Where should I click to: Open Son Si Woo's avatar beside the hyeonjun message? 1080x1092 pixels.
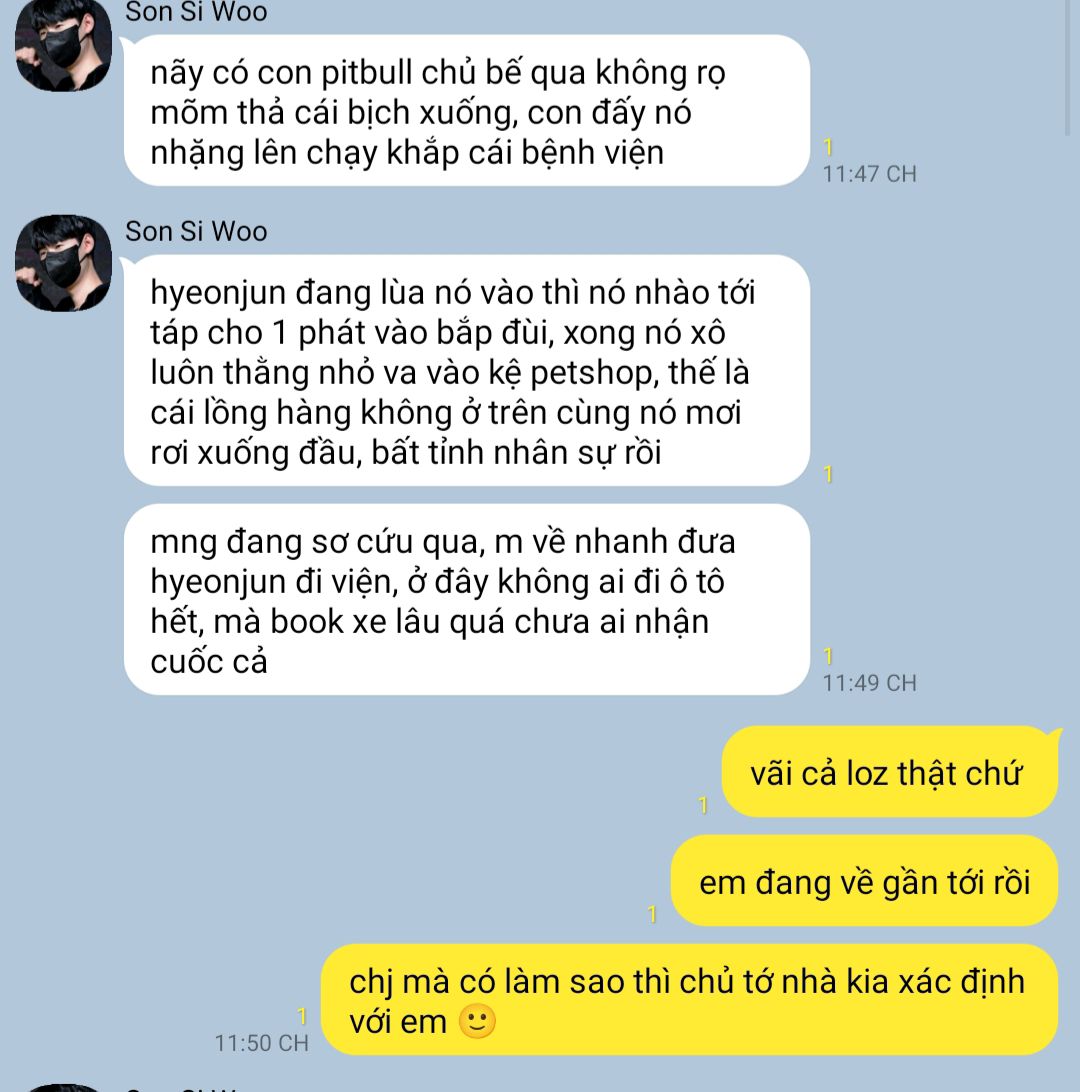click(63, 263)
